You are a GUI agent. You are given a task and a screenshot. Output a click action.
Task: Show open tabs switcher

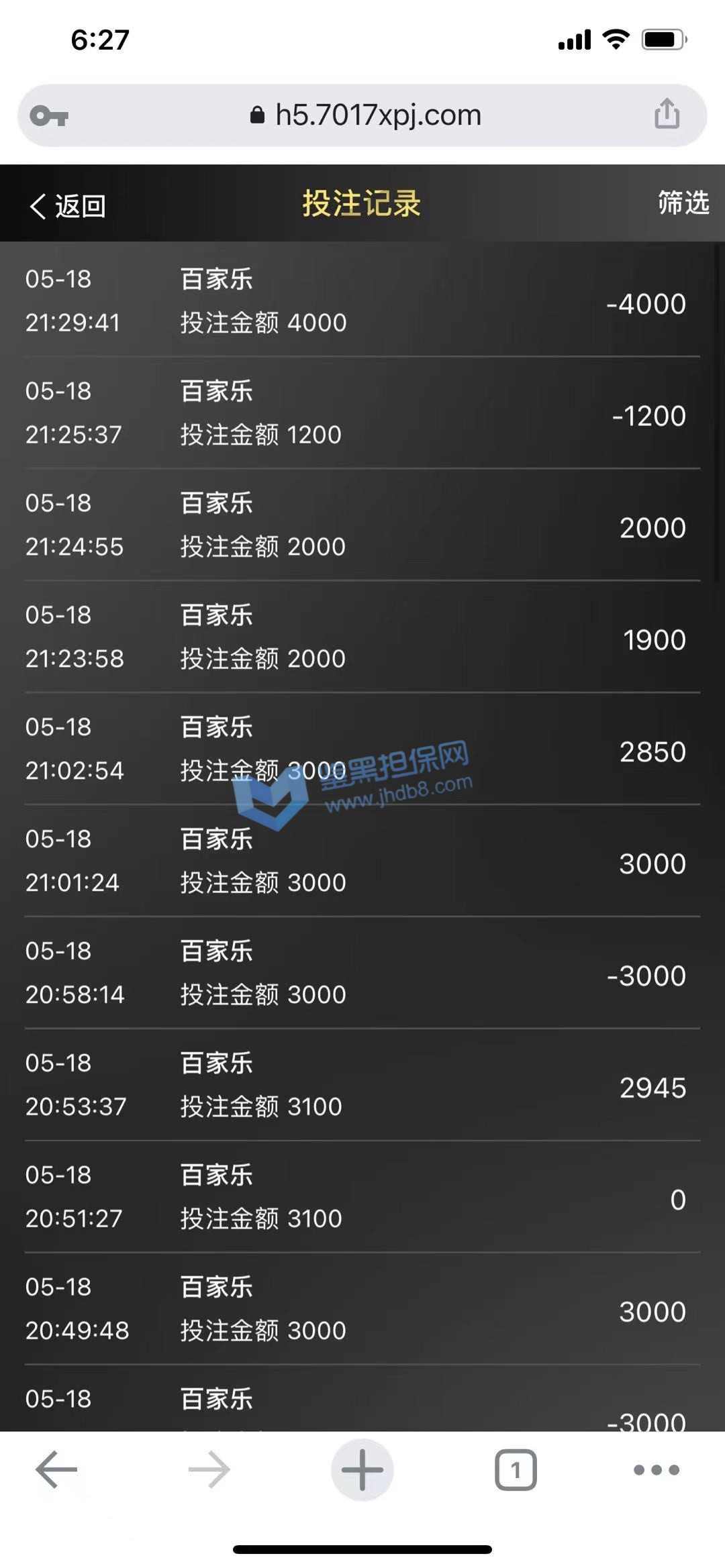tap(516, 1469)
